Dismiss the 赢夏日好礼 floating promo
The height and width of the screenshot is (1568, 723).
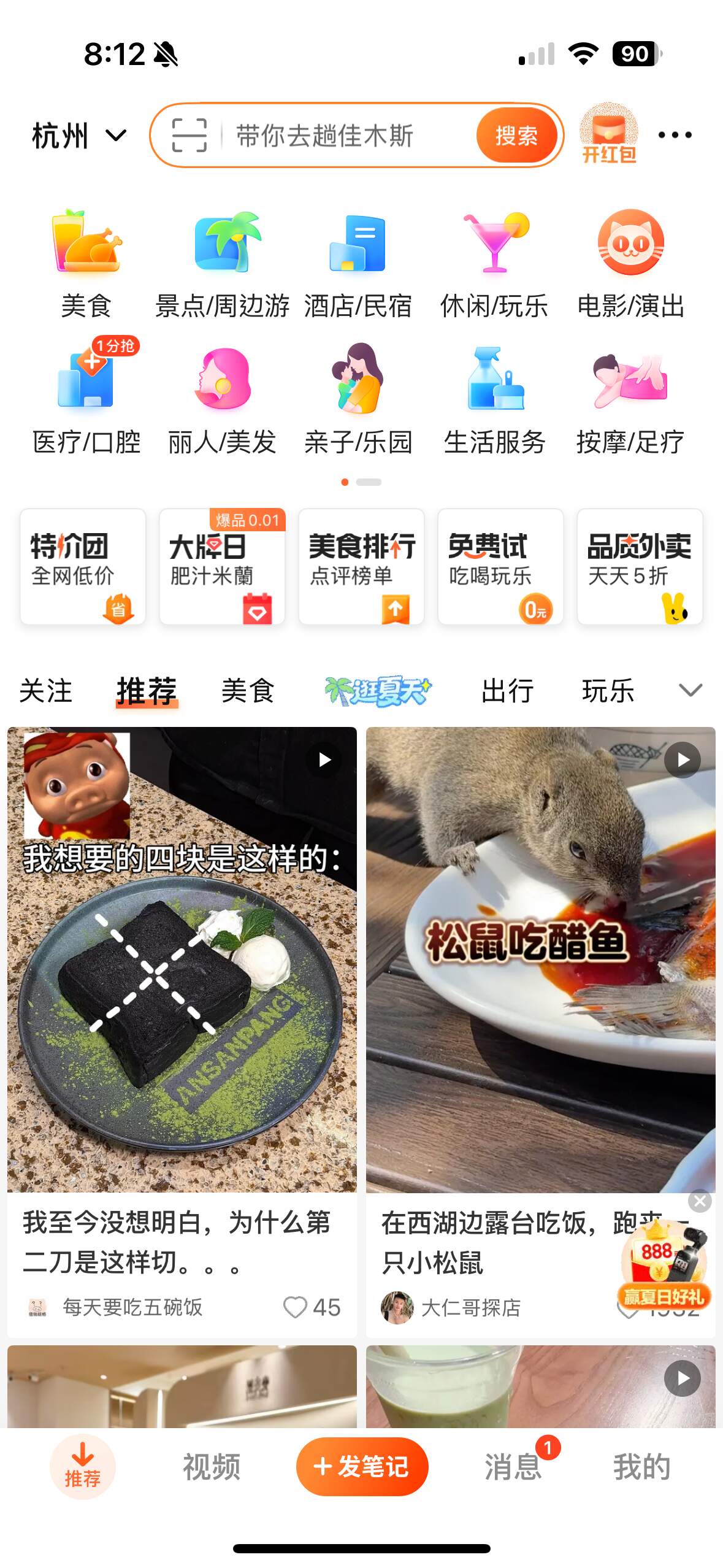click(700, 1201)
